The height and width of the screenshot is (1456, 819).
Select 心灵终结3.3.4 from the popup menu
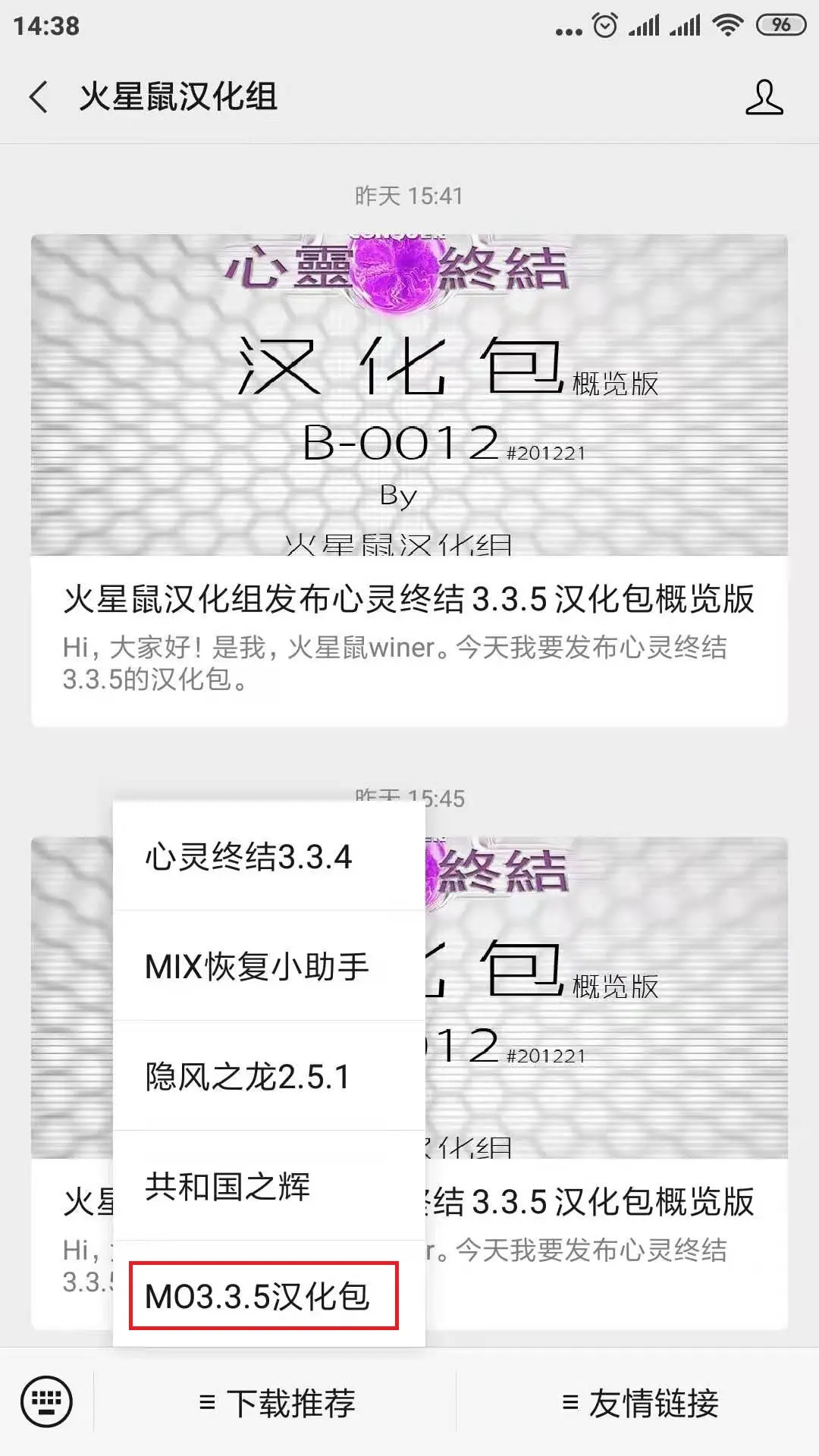pos(250,857)
